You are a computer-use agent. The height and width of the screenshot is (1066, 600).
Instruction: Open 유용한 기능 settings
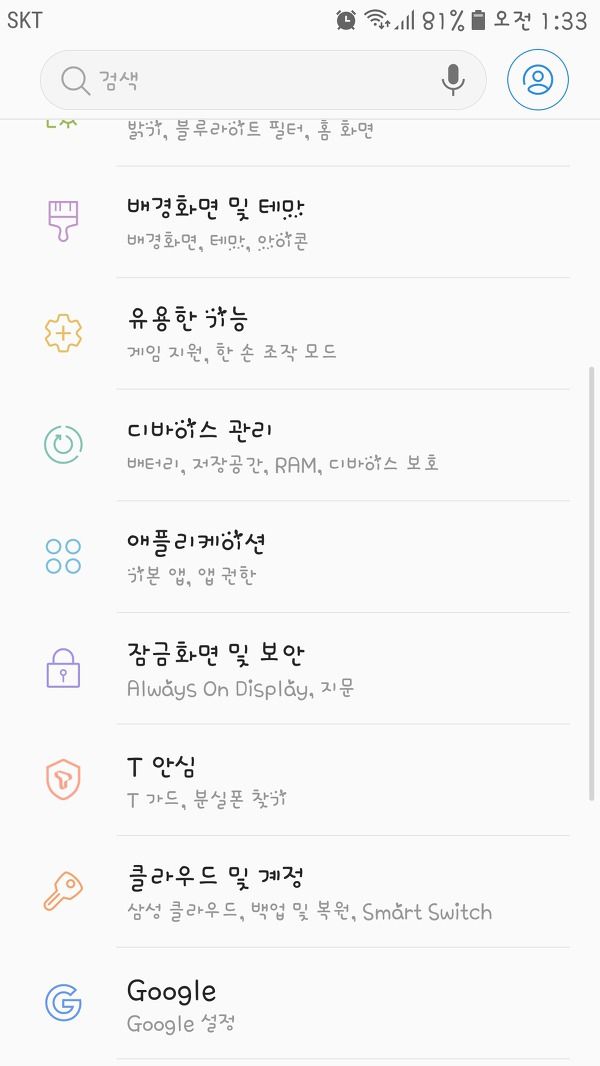coord(300,334)
